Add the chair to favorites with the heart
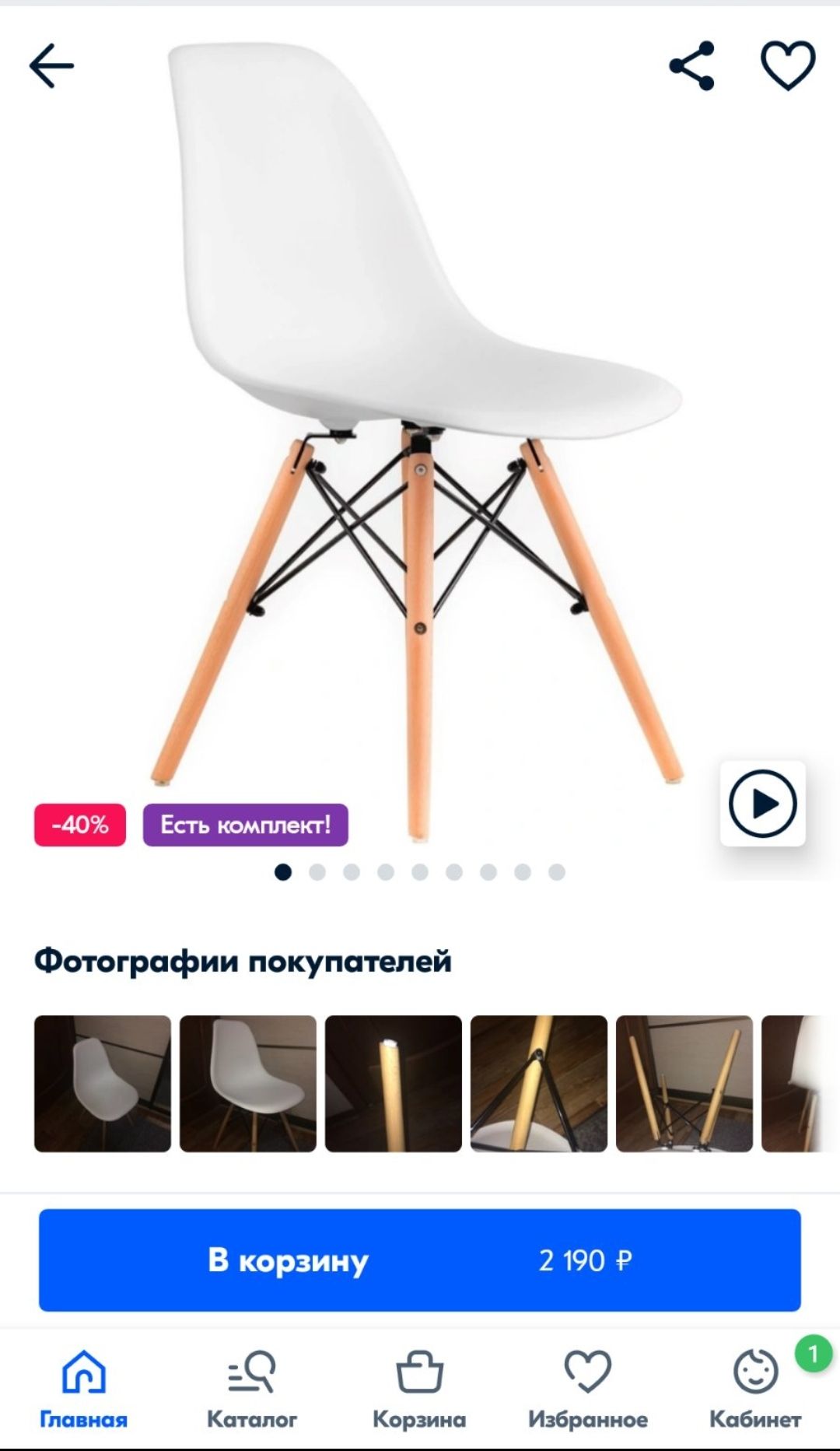 pyautogui.click(x=787, y=65)
